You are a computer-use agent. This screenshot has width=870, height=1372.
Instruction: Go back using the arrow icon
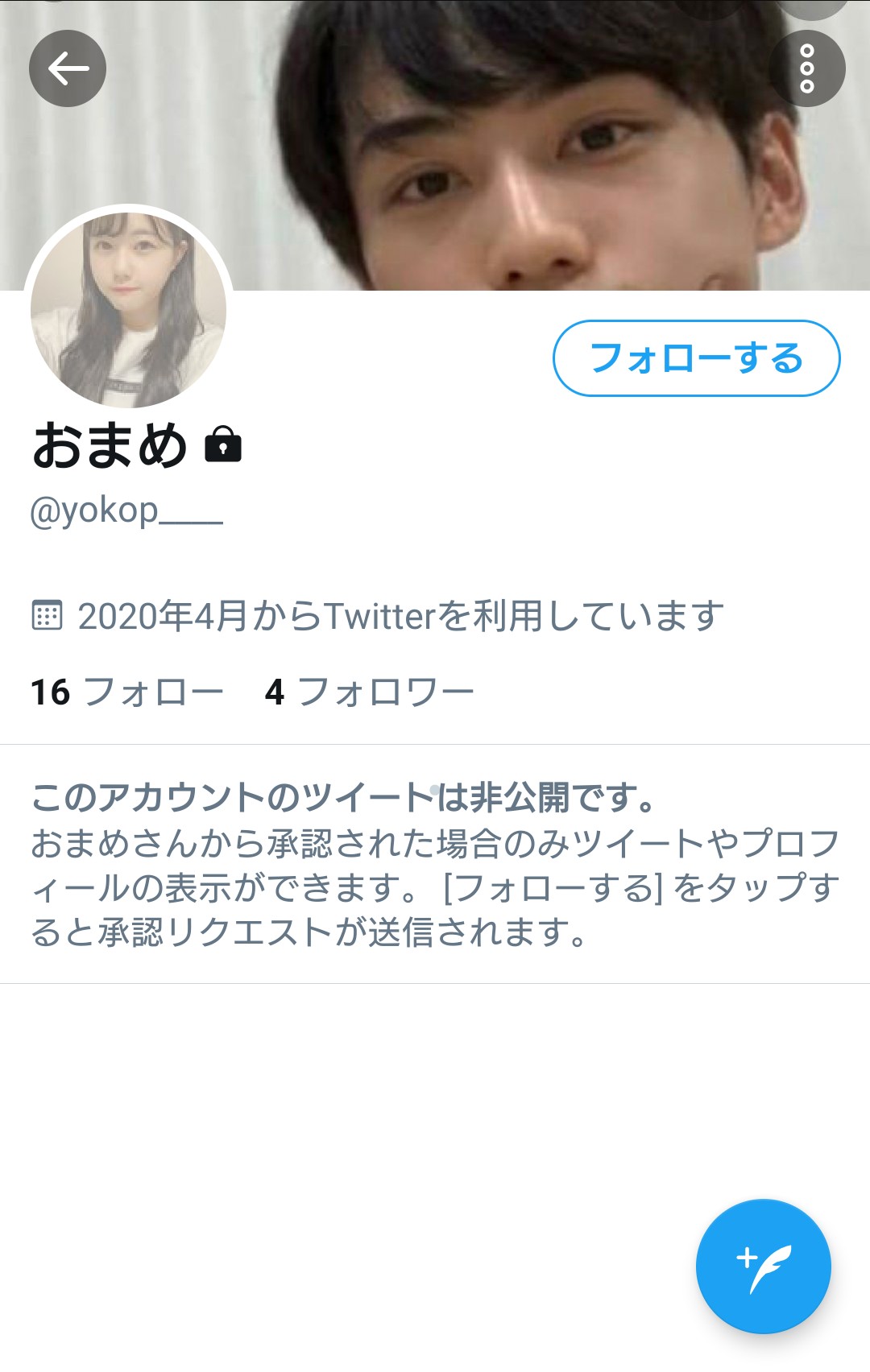(x=68, y=69)
